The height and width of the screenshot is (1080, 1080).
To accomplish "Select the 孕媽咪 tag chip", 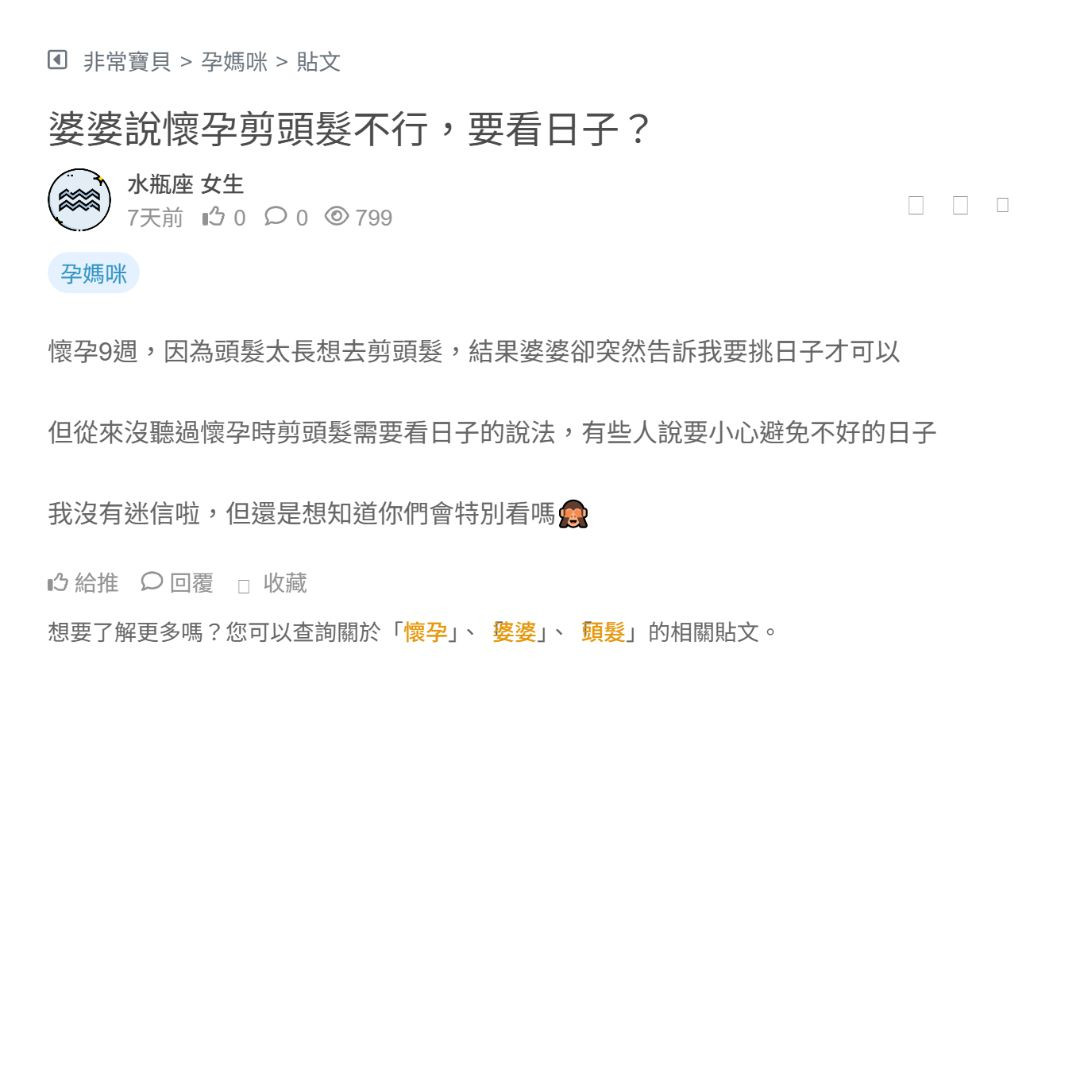I will pos(94,273).
